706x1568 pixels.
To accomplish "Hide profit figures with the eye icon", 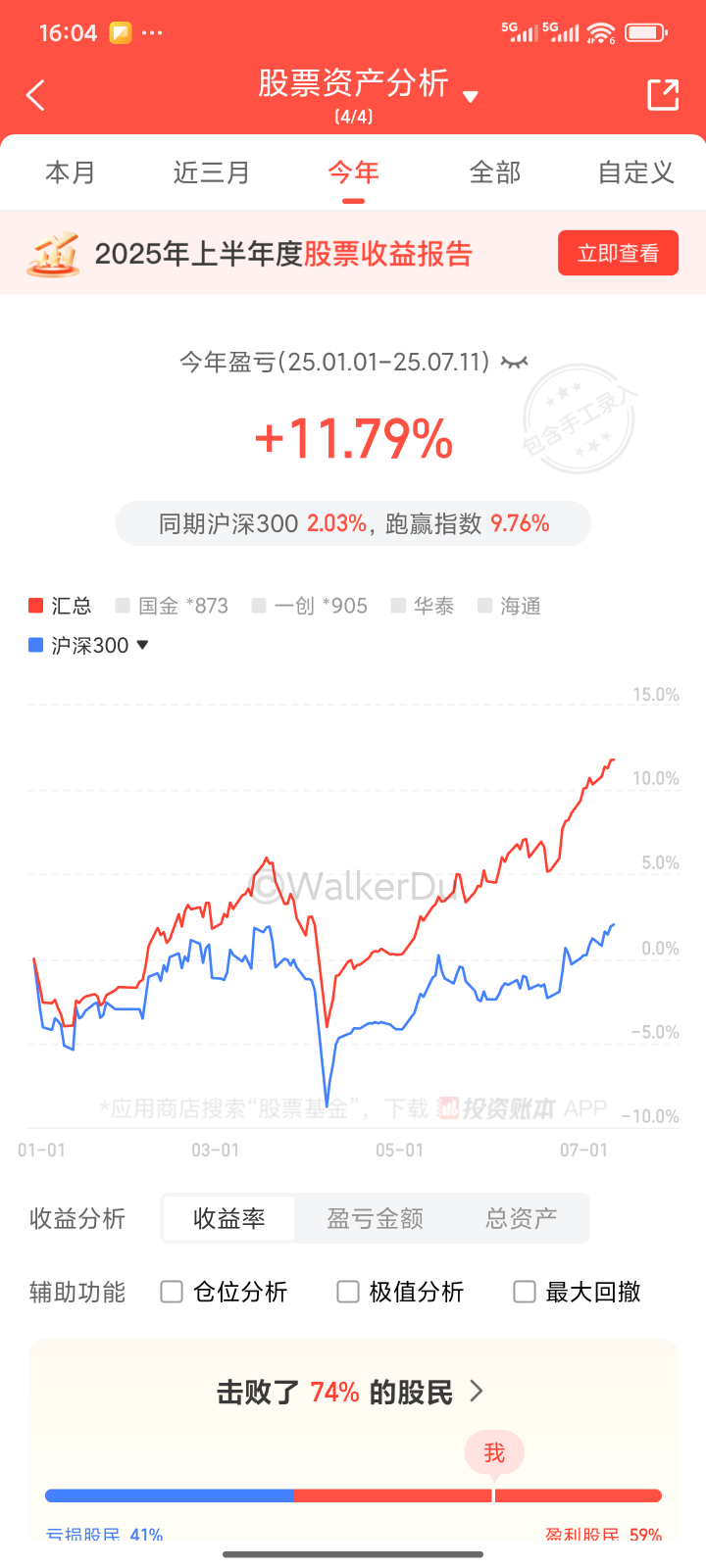I will pyautogui.click(x=514, y=362).
